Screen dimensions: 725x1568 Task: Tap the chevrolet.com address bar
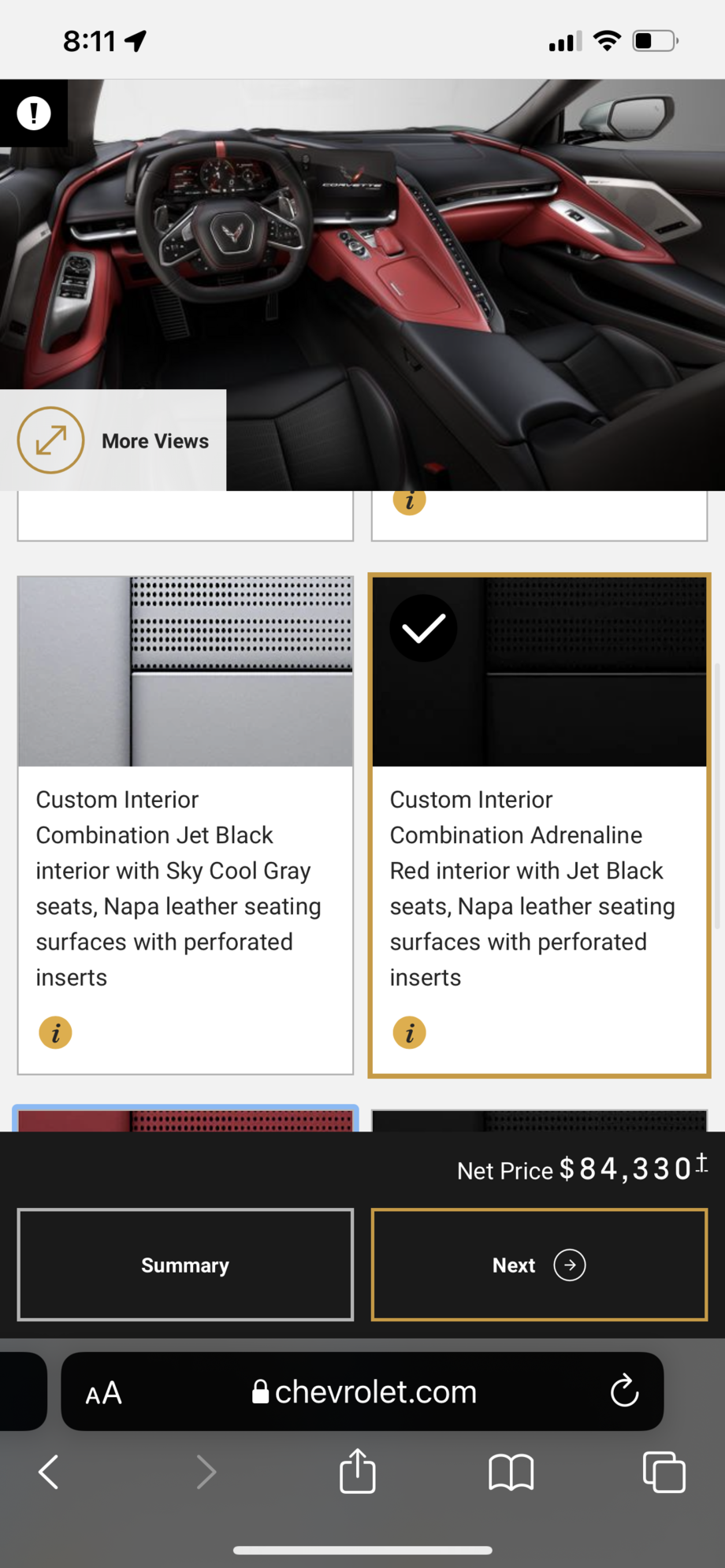tap(362, 1392)
